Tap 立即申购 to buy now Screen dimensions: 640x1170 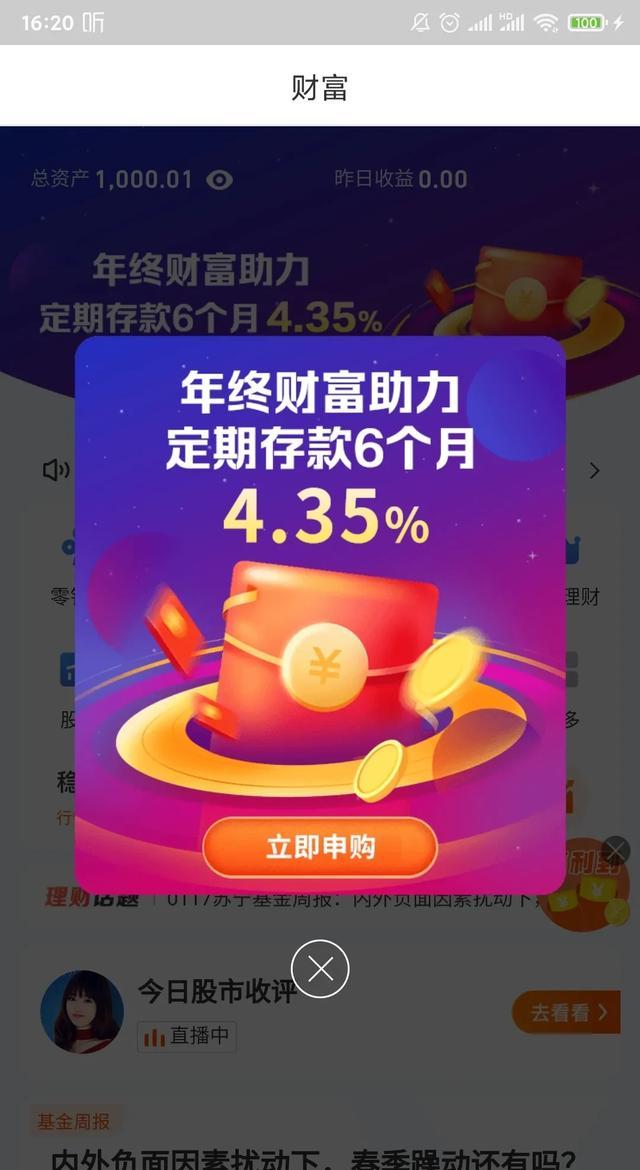pos(319,848)
